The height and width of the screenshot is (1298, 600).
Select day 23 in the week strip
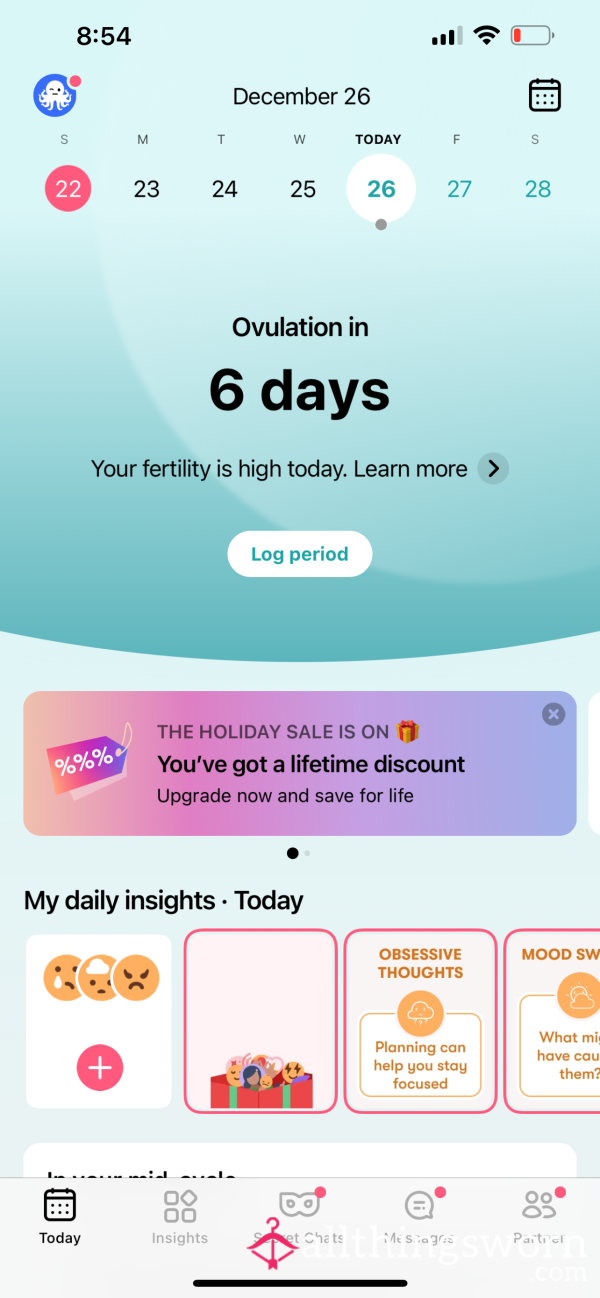click(146, 189)
